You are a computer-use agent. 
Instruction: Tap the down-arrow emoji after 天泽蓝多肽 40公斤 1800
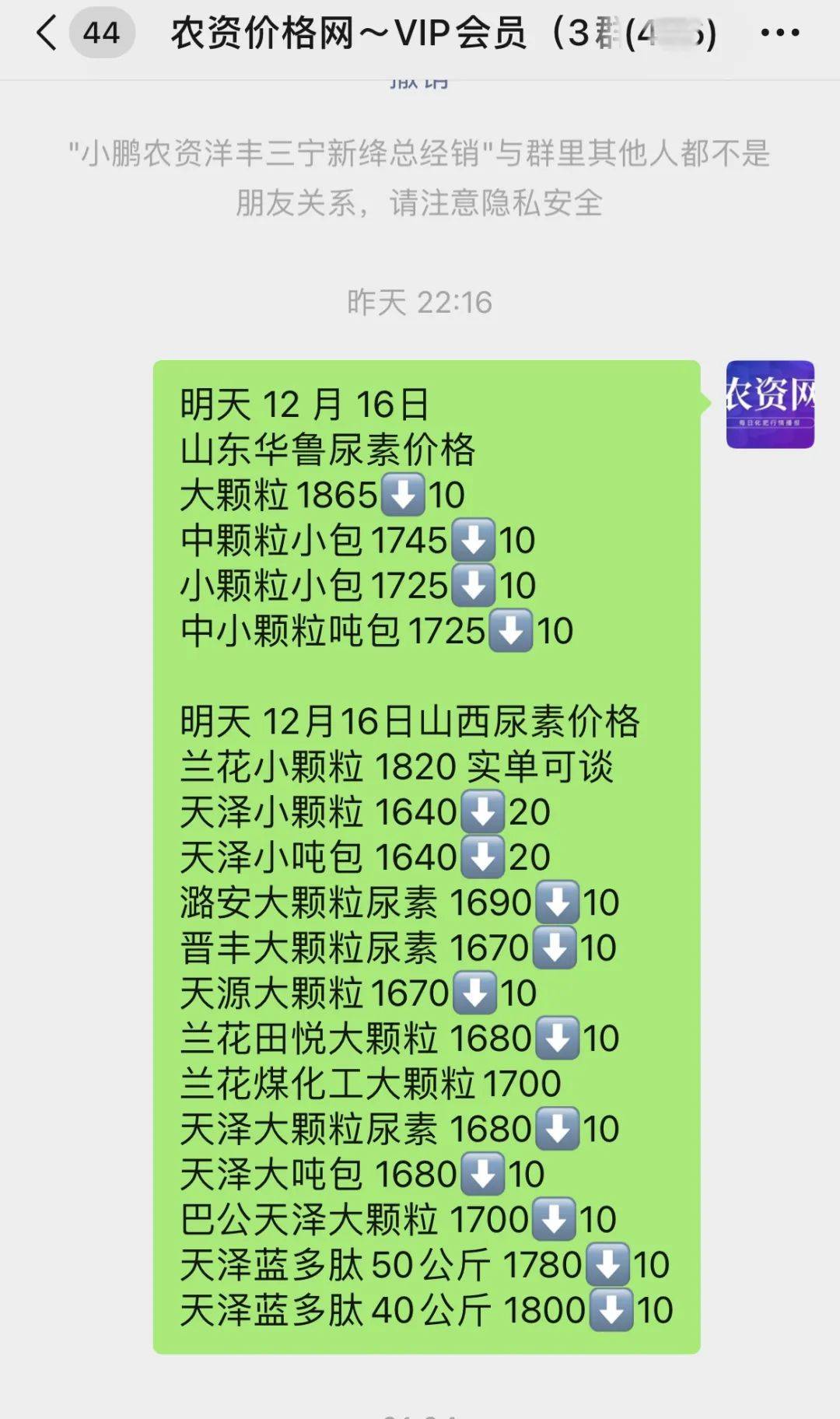click(611, 1310)
